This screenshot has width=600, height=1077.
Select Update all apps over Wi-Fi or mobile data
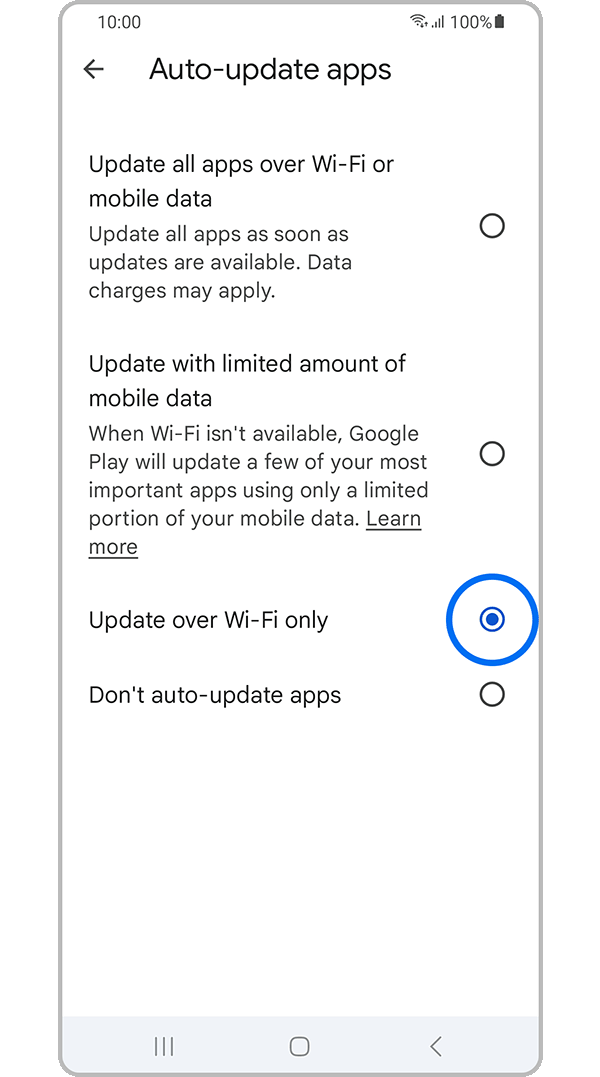(491, 226)
